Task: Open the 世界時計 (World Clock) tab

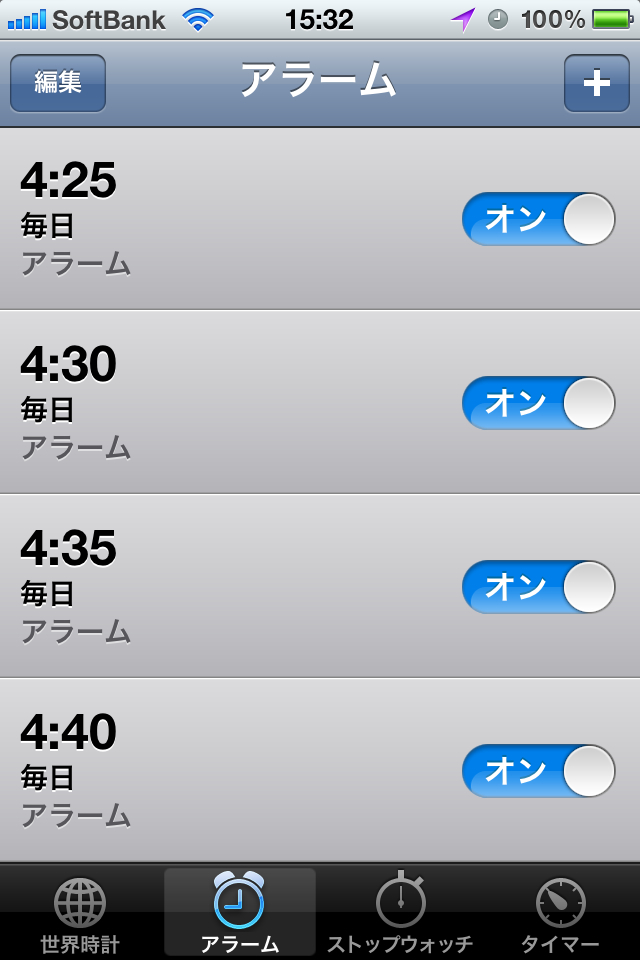Action: point(80,914)
